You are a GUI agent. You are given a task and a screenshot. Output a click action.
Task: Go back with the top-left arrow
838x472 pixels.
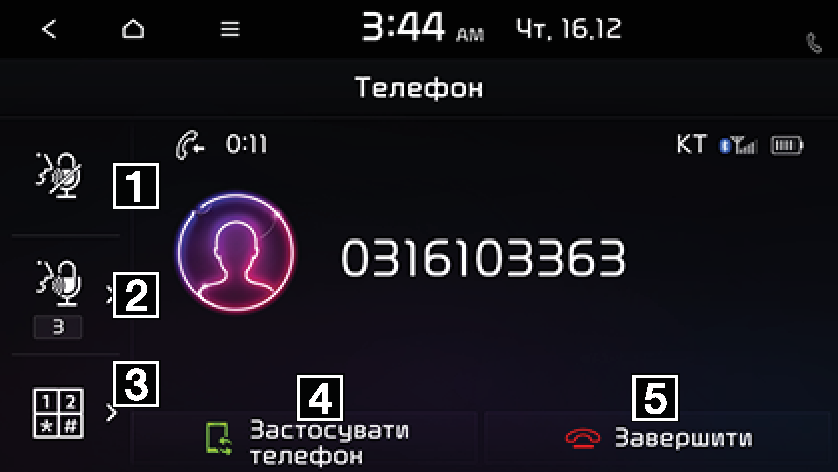click(49, 30)
